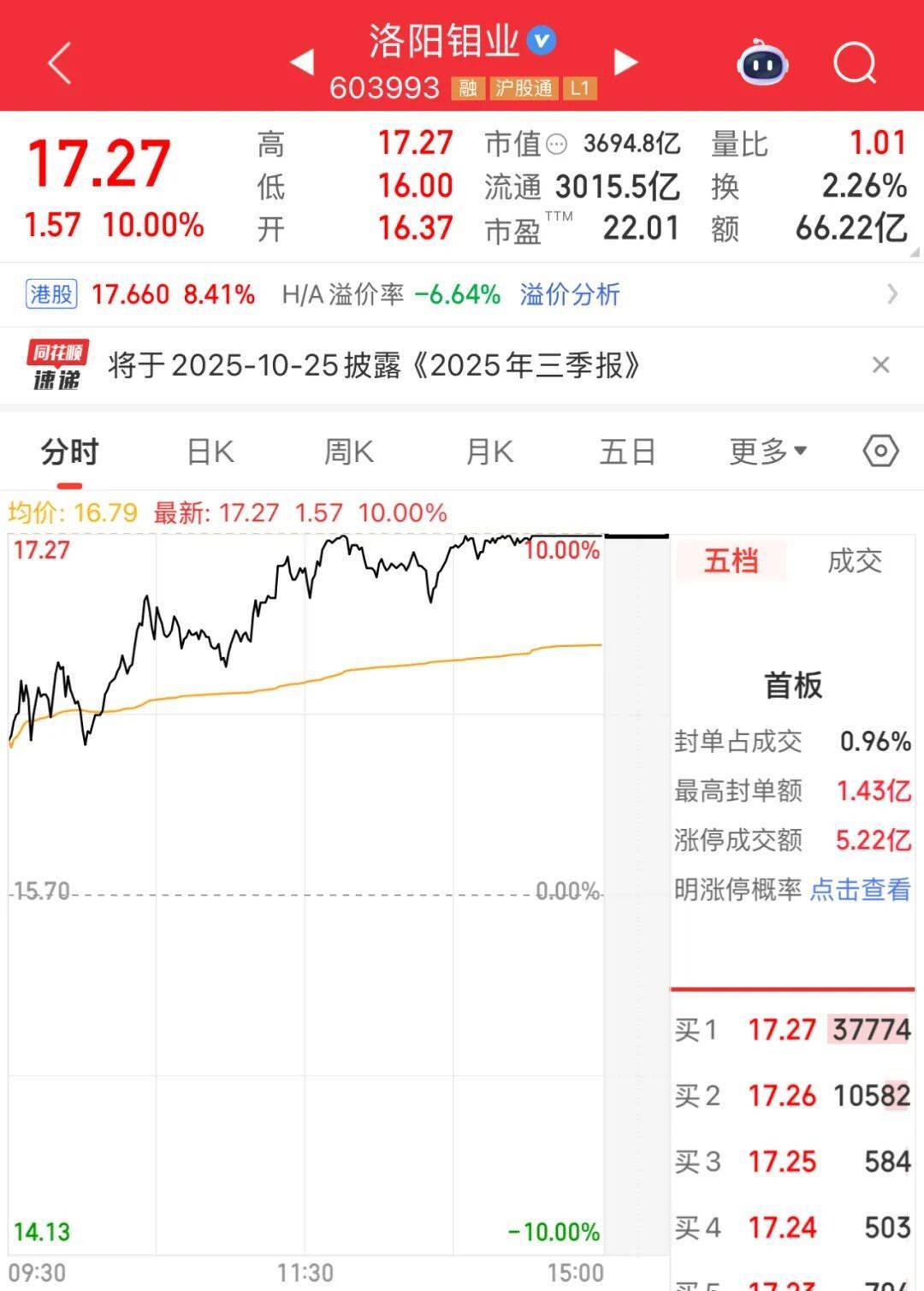
Task: Open the 五档 order book panel
Action: point(731,561)
